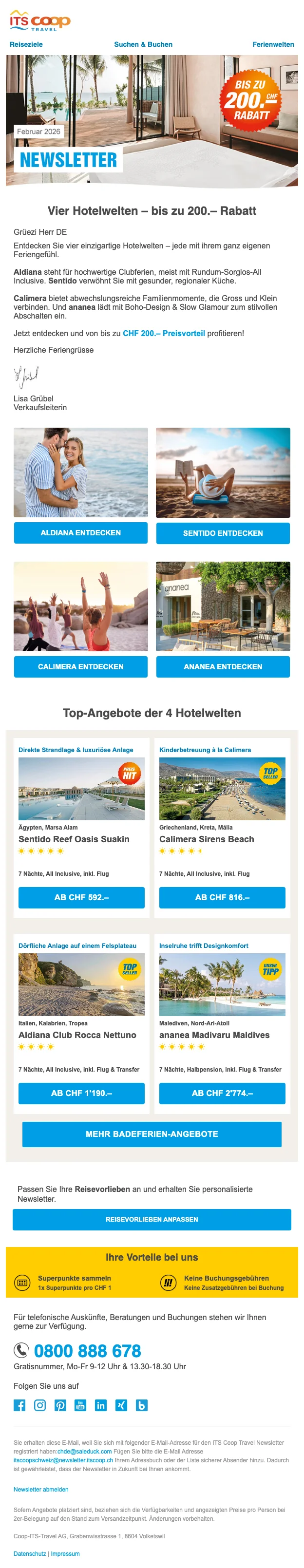Screen dimensions: 304x1568
Task: Tap Newsletter abmelden link
Action: (41, 1490)
